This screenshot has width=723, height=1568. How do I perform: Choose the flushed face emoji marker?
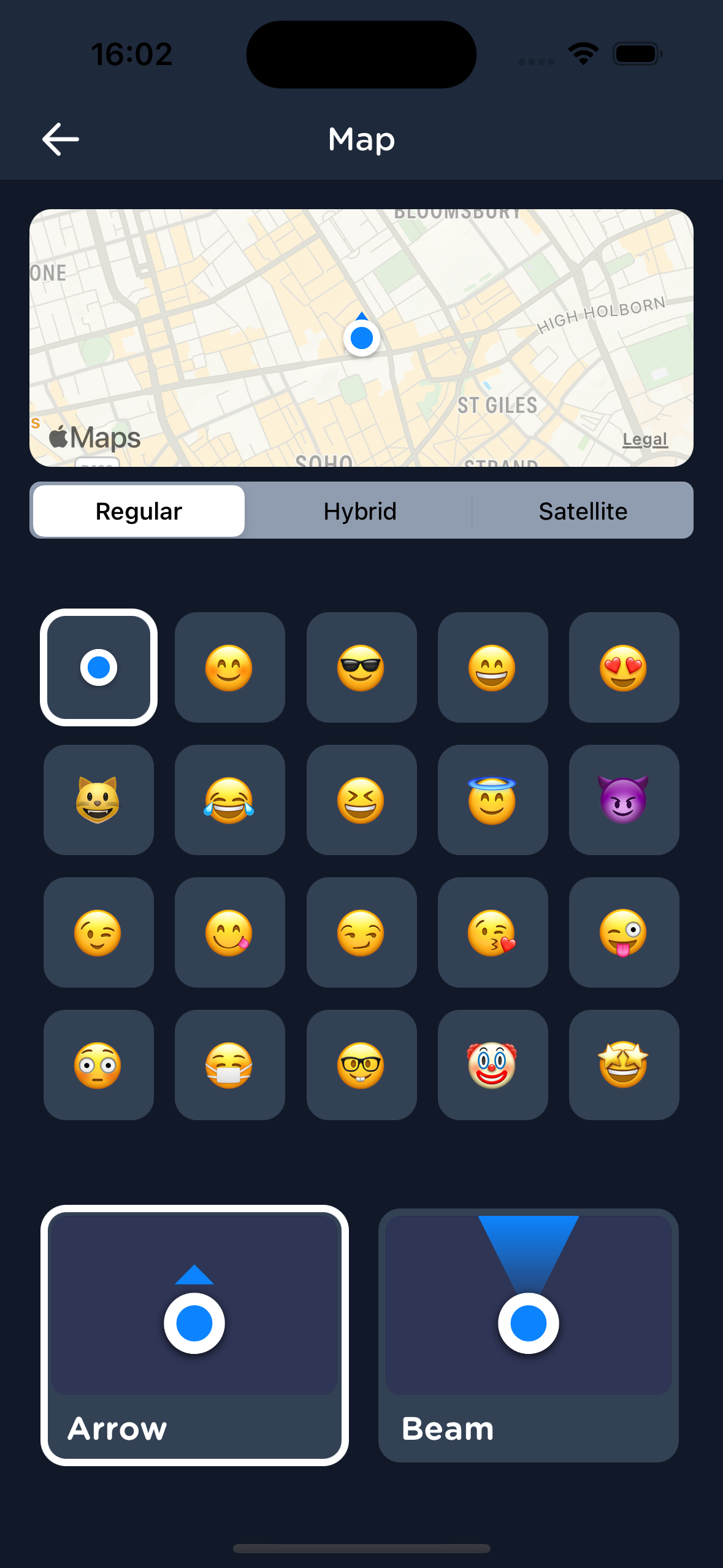click(99, 1065)
